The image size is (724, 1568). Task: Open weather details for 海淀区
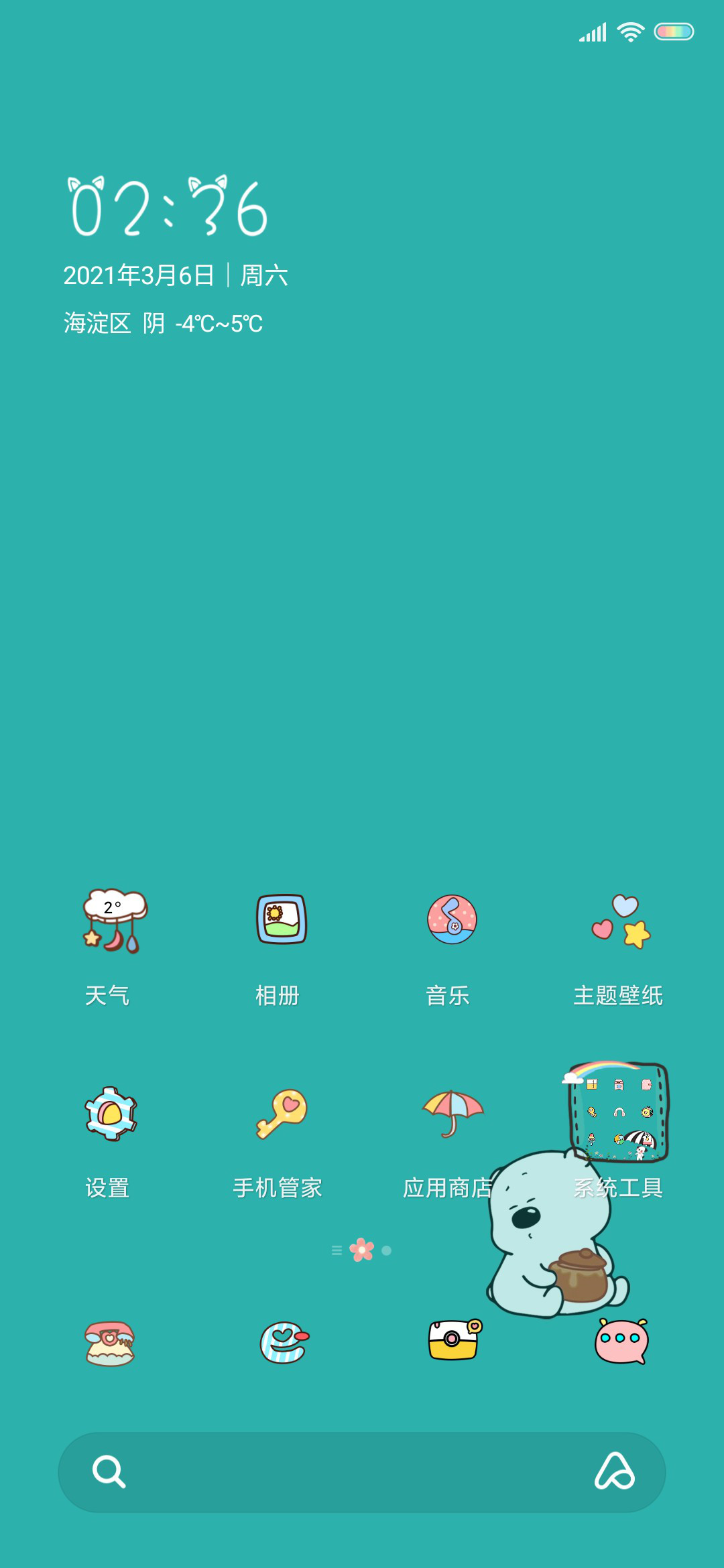pyautogui.click(x=163, y=324)
